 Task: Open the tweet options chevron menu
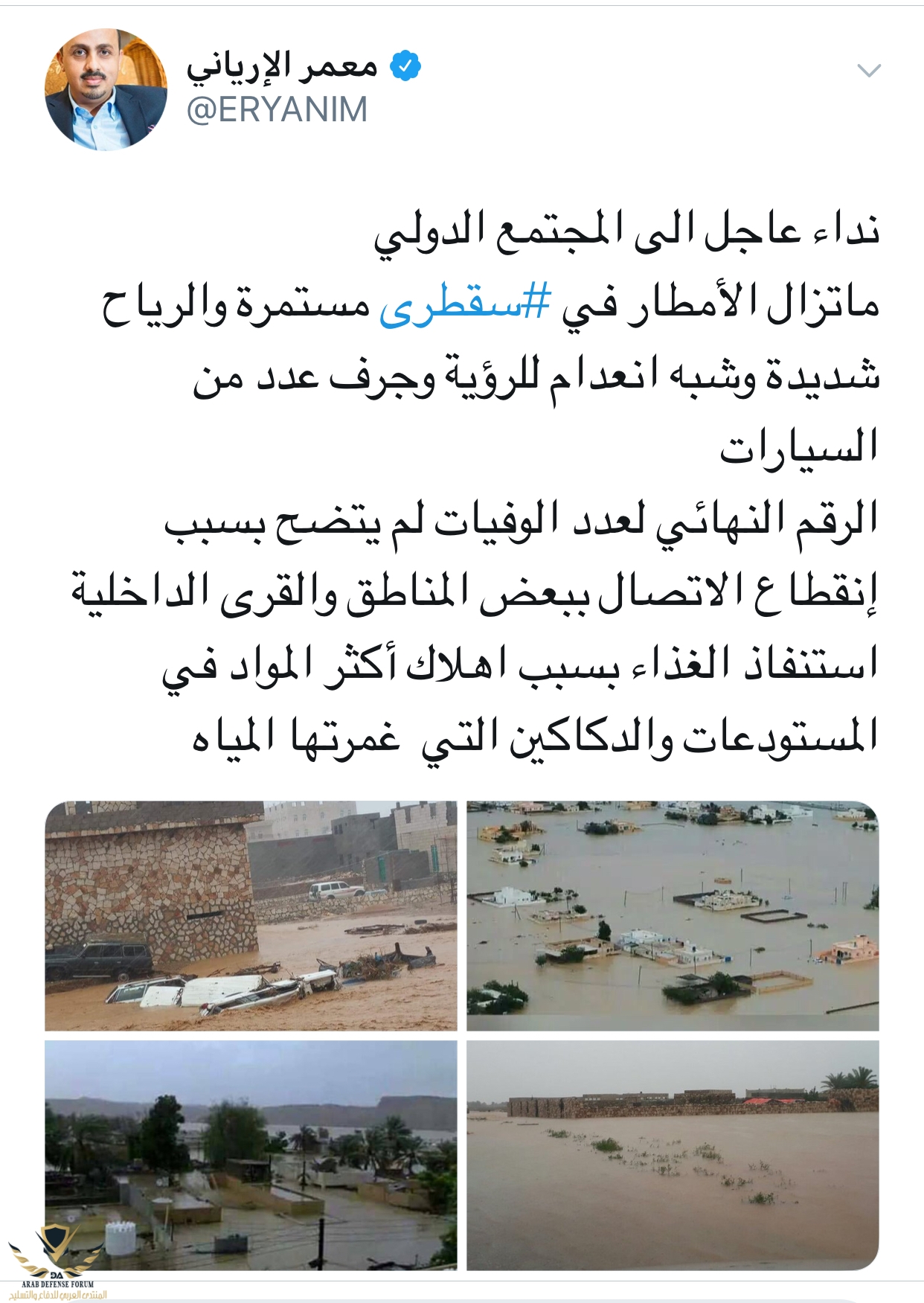869,71
